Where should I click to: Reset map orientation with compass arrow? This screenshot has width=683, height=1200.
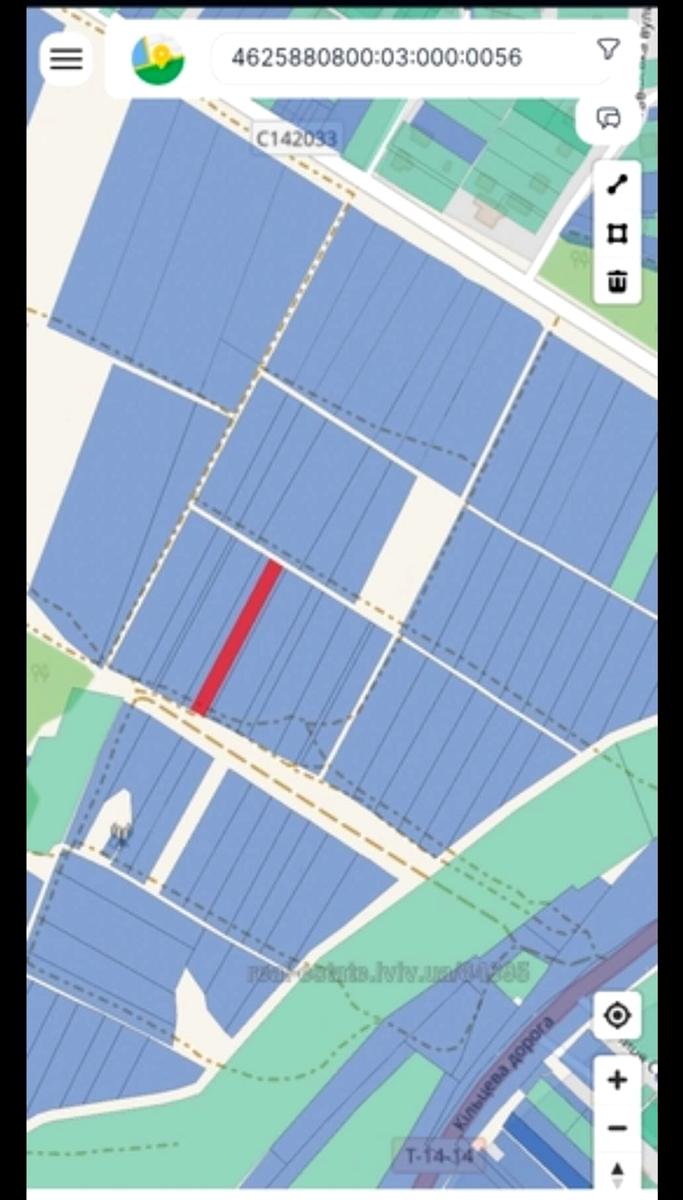[x=617, y=1172]
